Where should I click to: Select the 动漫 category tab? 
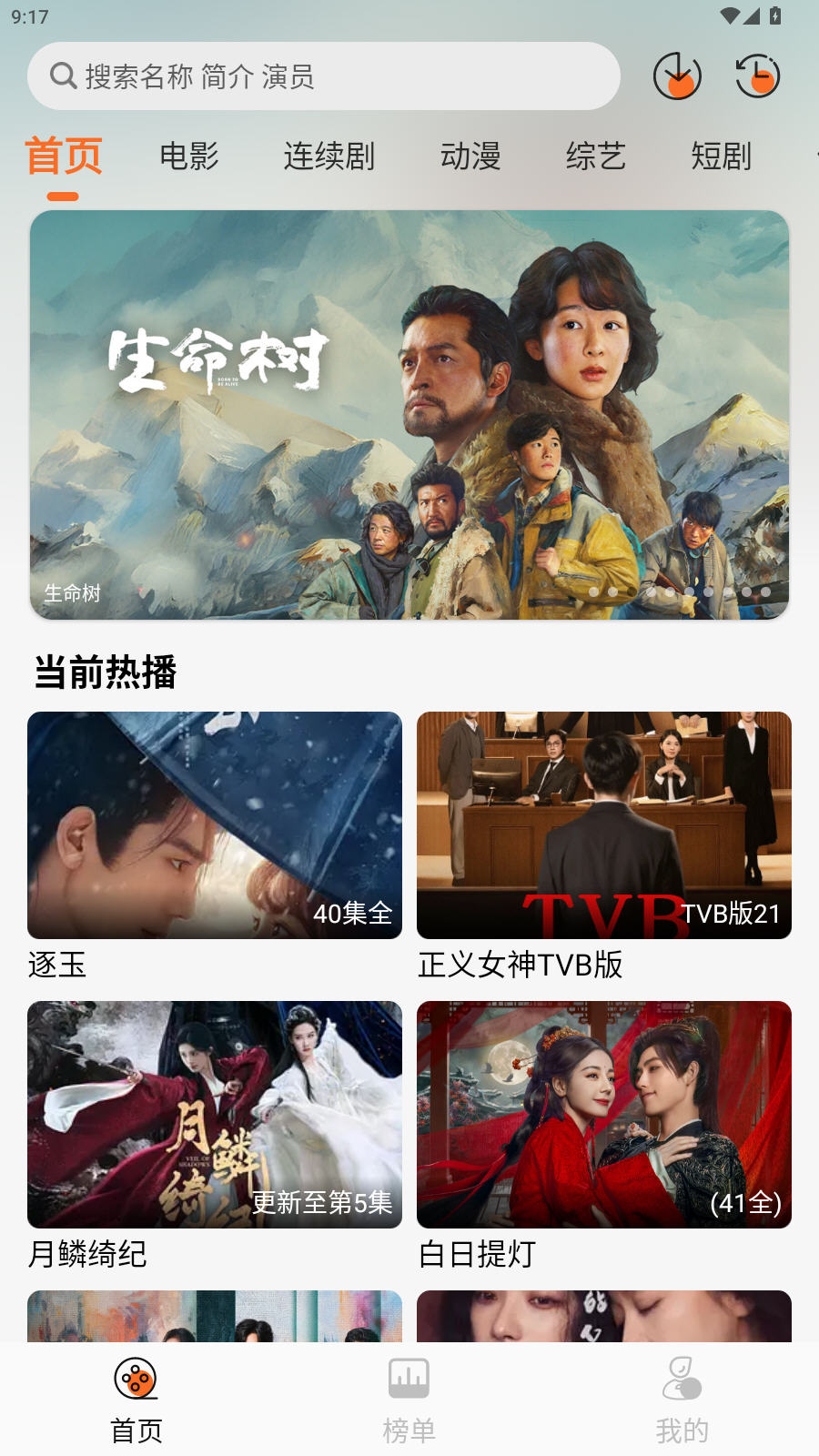[x=470, y=157]
